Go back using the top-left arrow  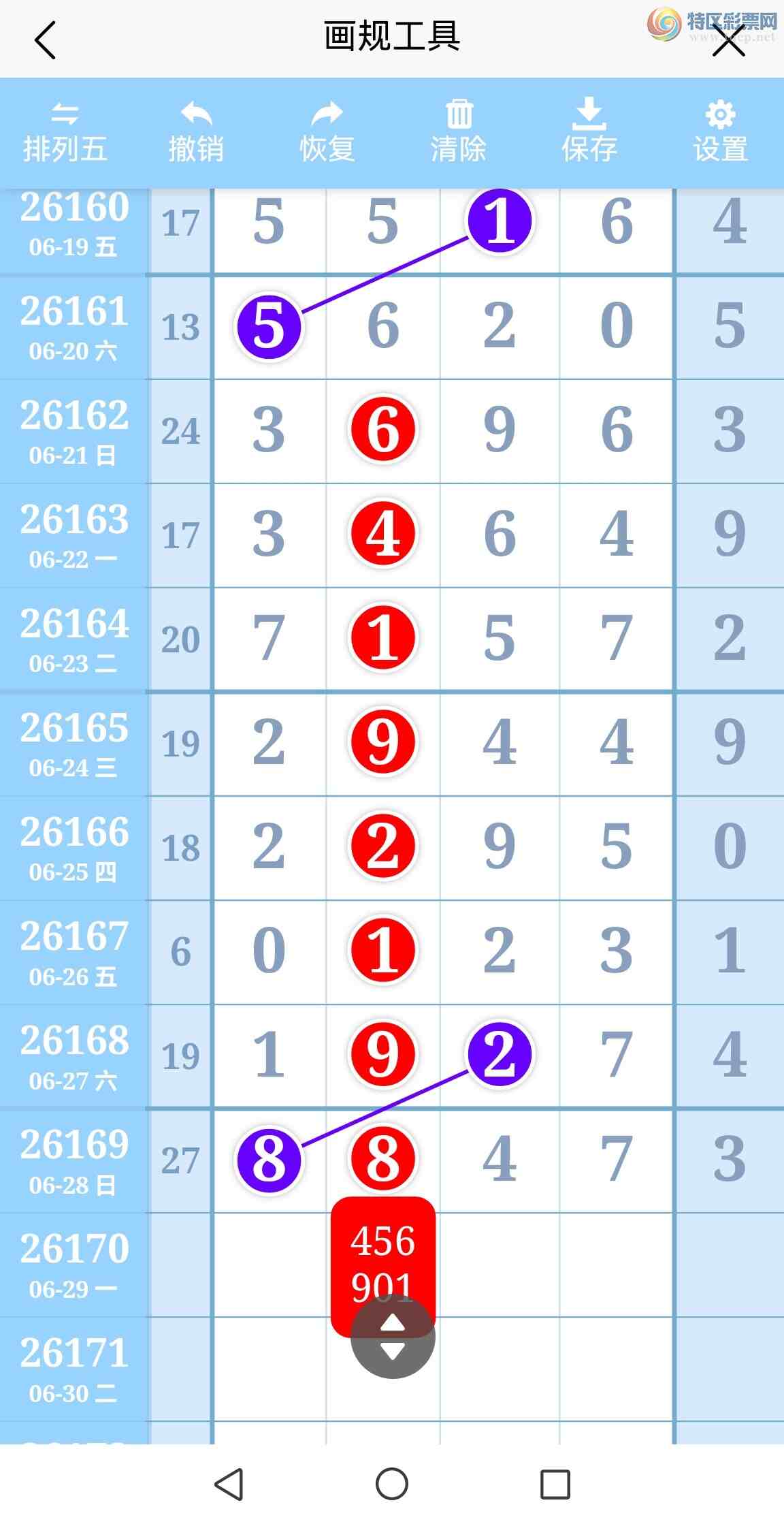pyautogui.click(x=45, y=39)
